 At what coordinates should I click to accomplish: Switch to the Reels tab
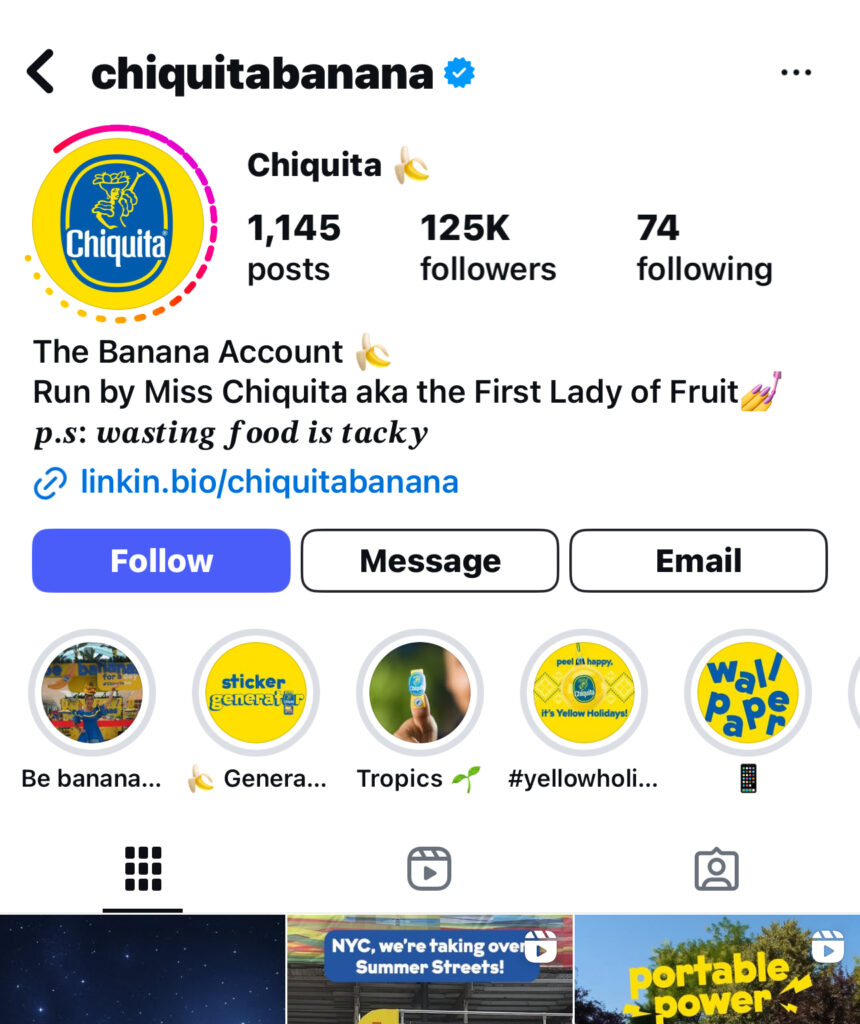pyautogui.click(x=429, y=868)
